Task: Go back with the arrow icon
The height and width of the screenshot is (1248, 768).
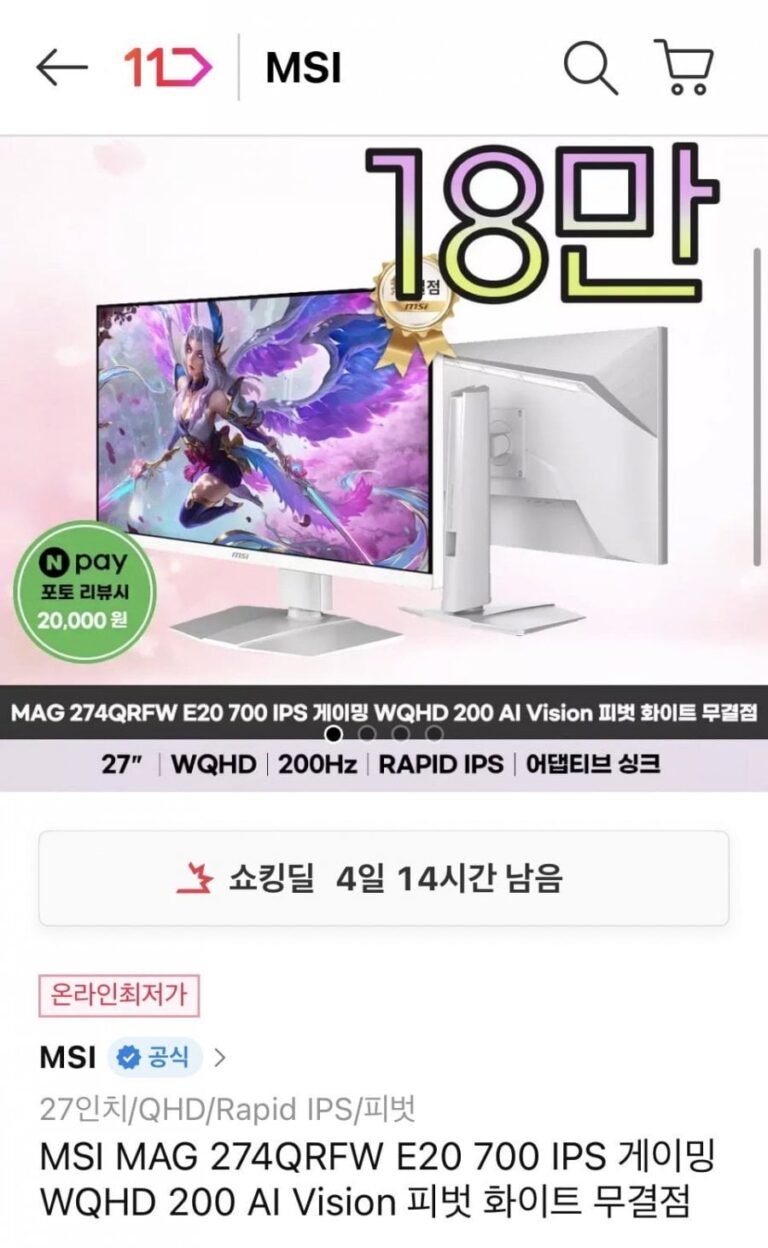Action: (x=61, y=68)
